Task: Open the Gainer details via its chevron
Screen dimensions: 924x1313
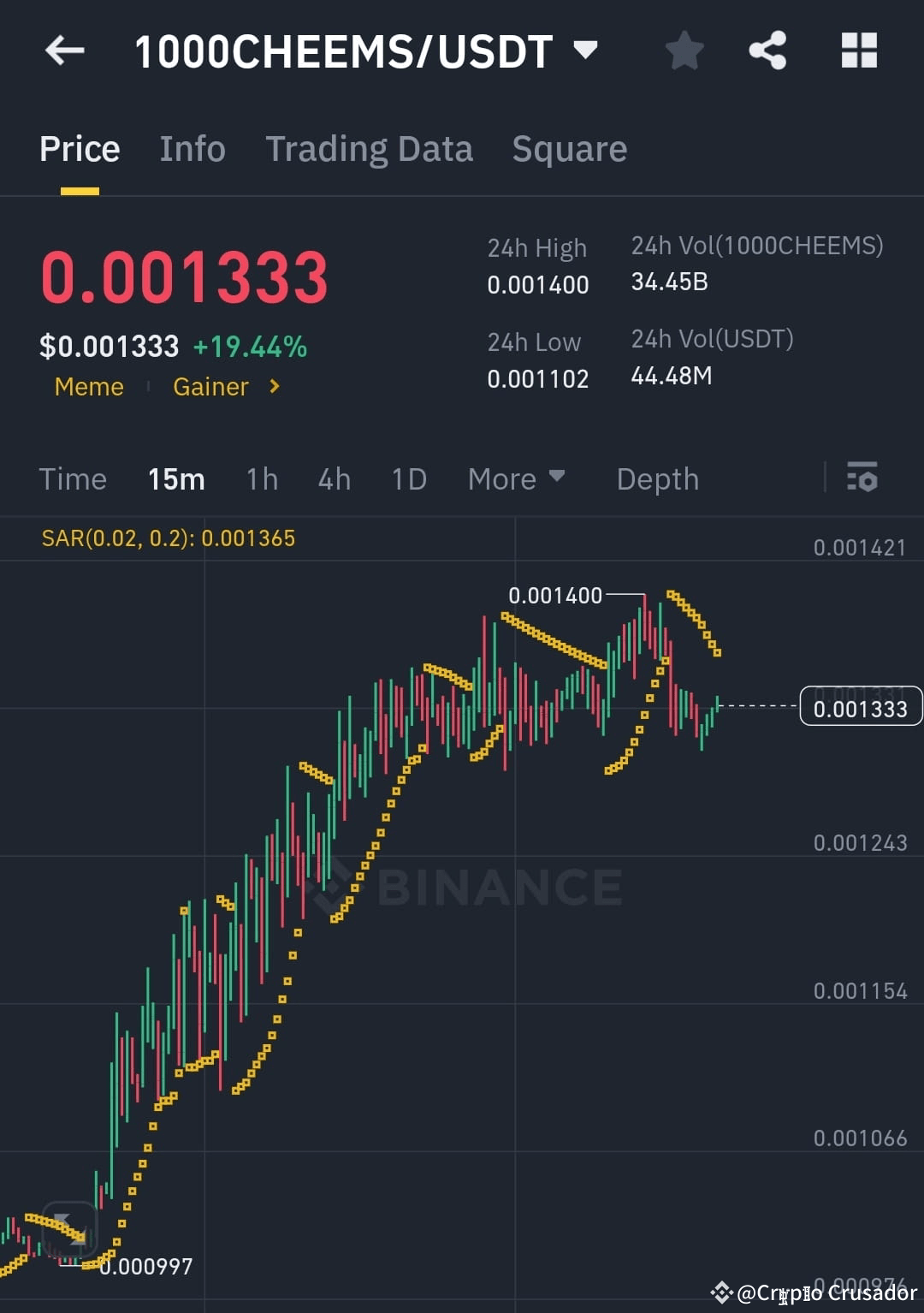Action: pos(274,387)
